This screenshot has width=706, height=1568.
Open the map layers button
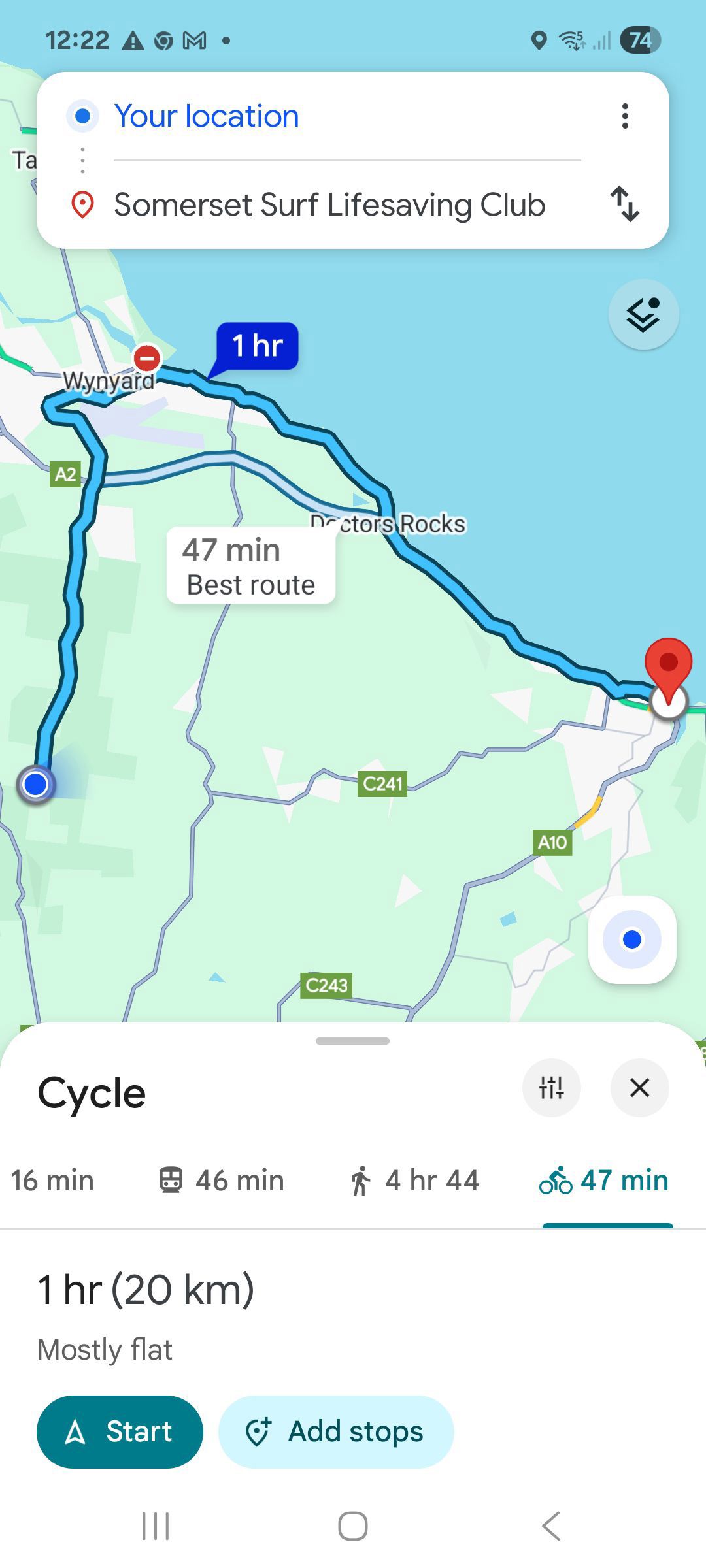pyautogui.click(x=643, y=315)
